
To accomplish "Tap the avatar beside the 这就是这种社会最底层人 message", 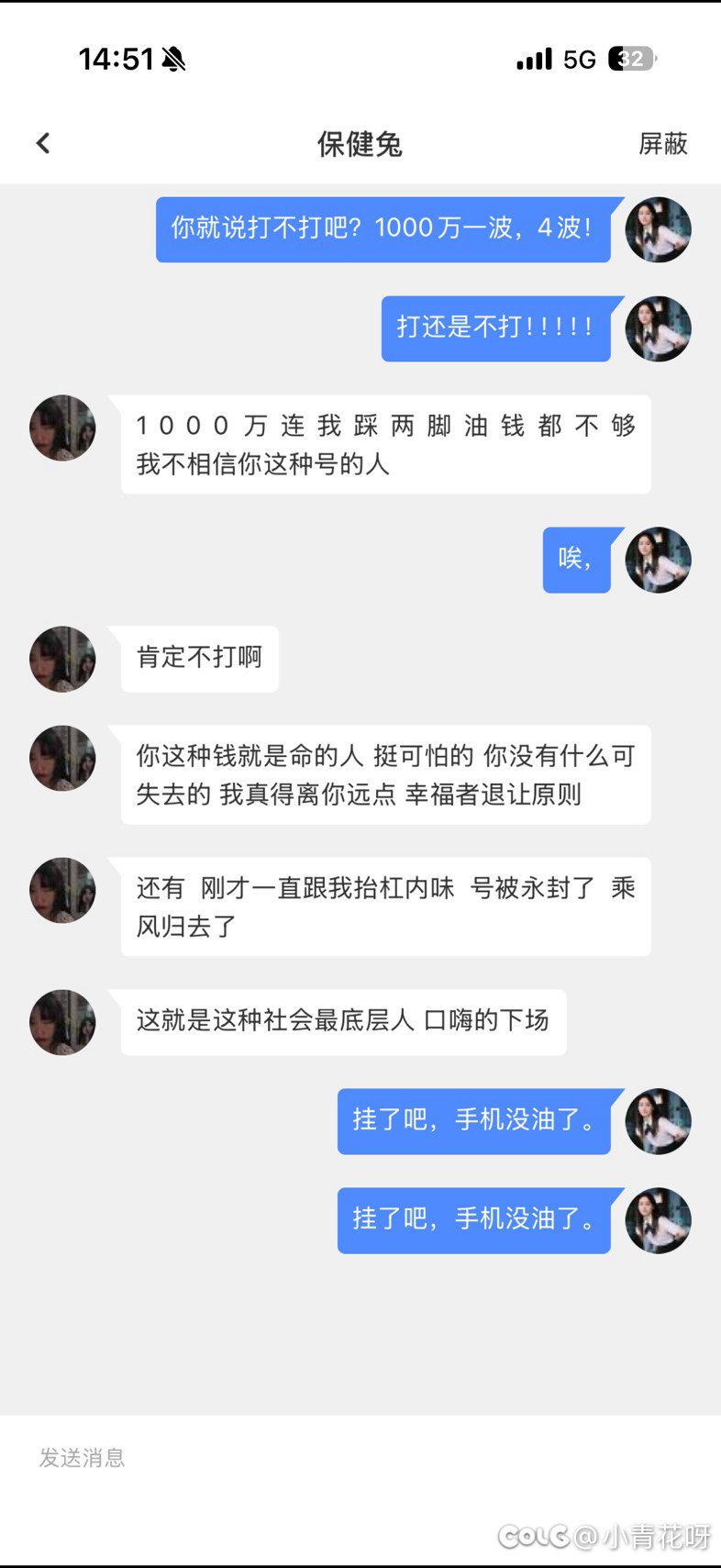I will (61, 1022).
